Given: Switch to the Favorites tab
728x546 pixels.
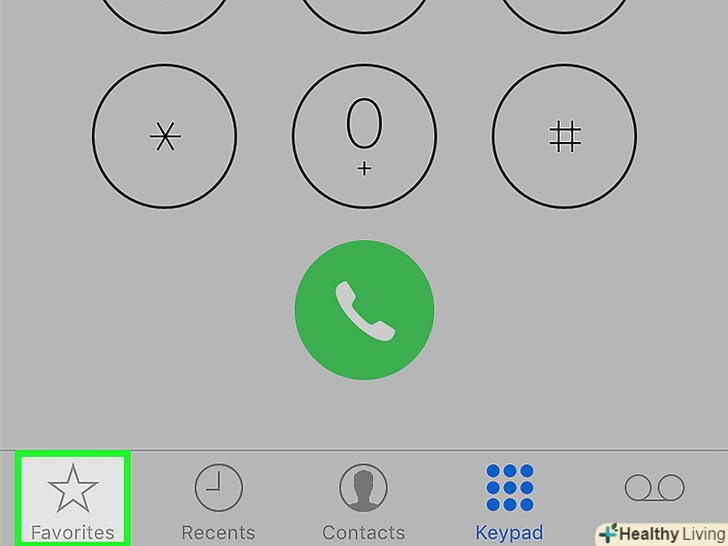Looking at the screenshot, I should [x=73, y=498].
